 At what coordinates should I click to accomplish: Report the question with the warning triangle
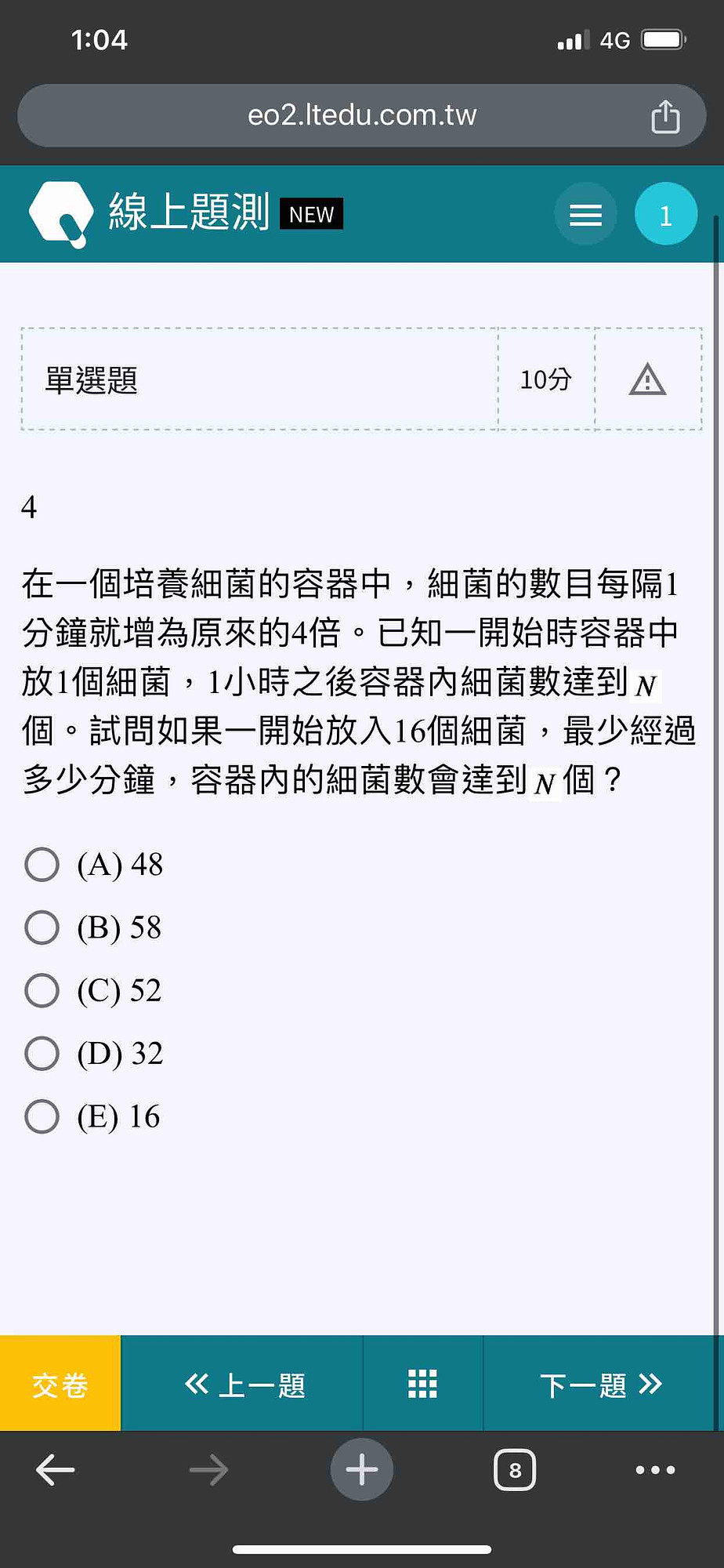point(647,379)
